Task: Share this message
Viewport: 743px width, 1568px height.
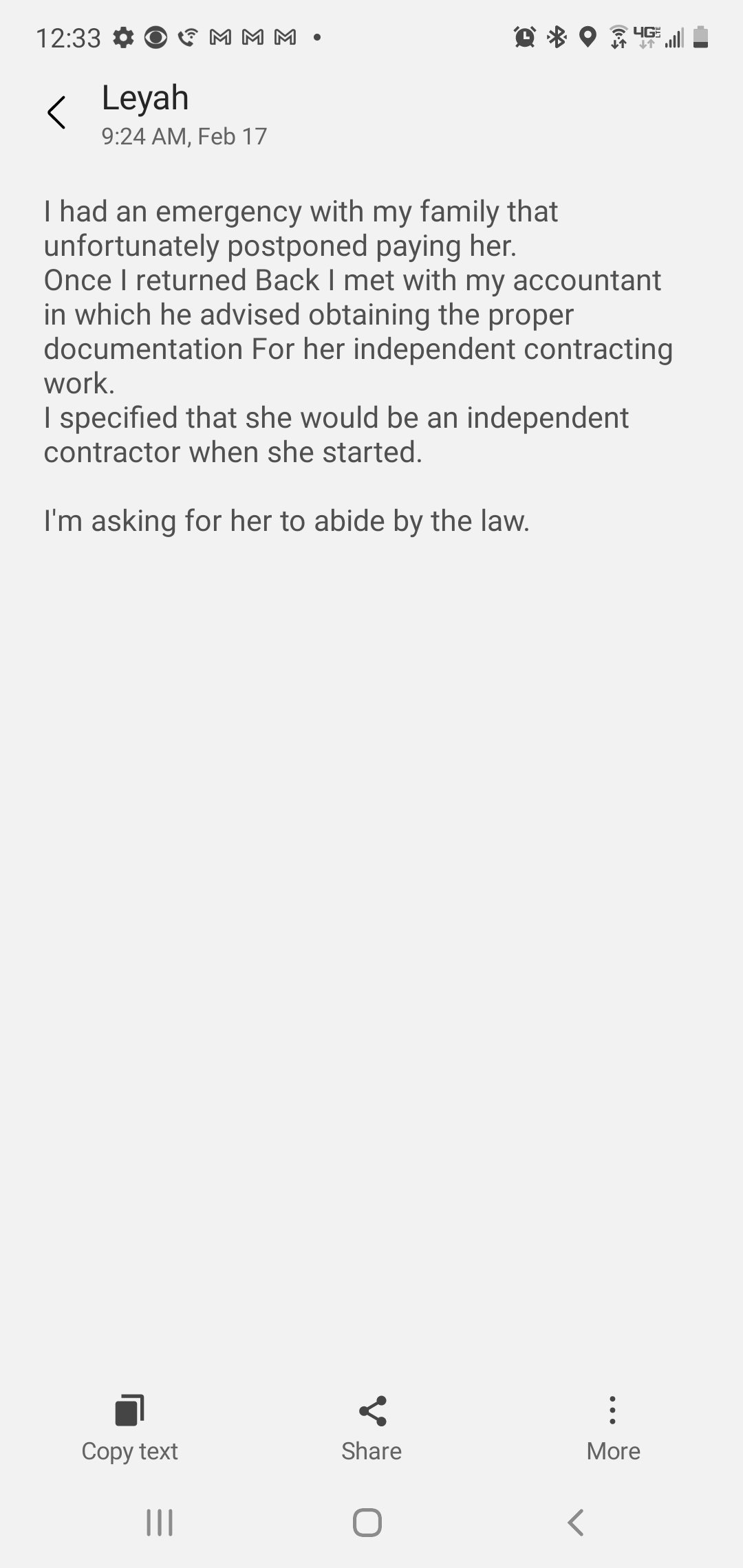Action: point(371,1428)
